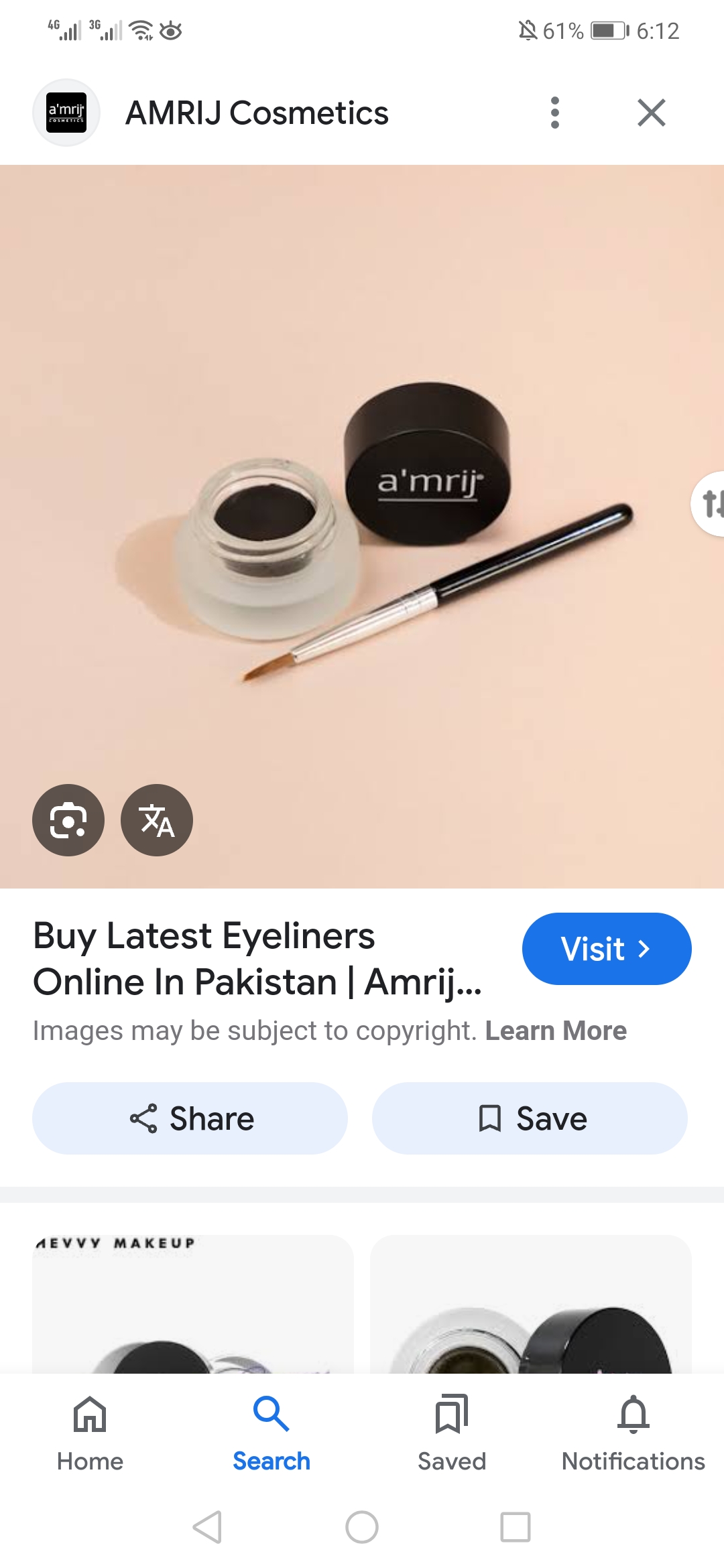
Task: Open the three-dot overflow menu
Action: 554,113
